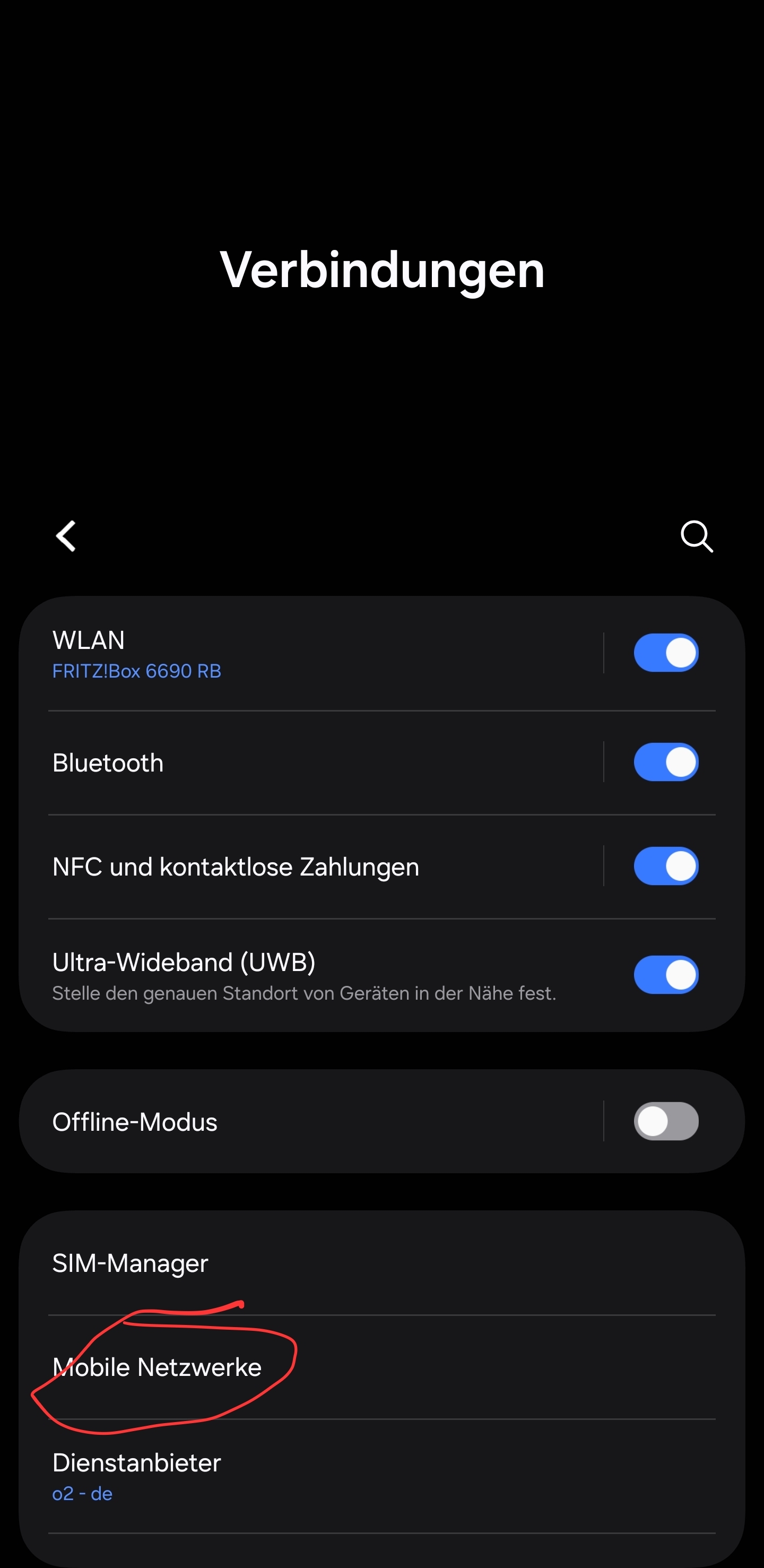Open the search magnifier icon
This screenshot has height=1568, width=764.
[697, 536]
